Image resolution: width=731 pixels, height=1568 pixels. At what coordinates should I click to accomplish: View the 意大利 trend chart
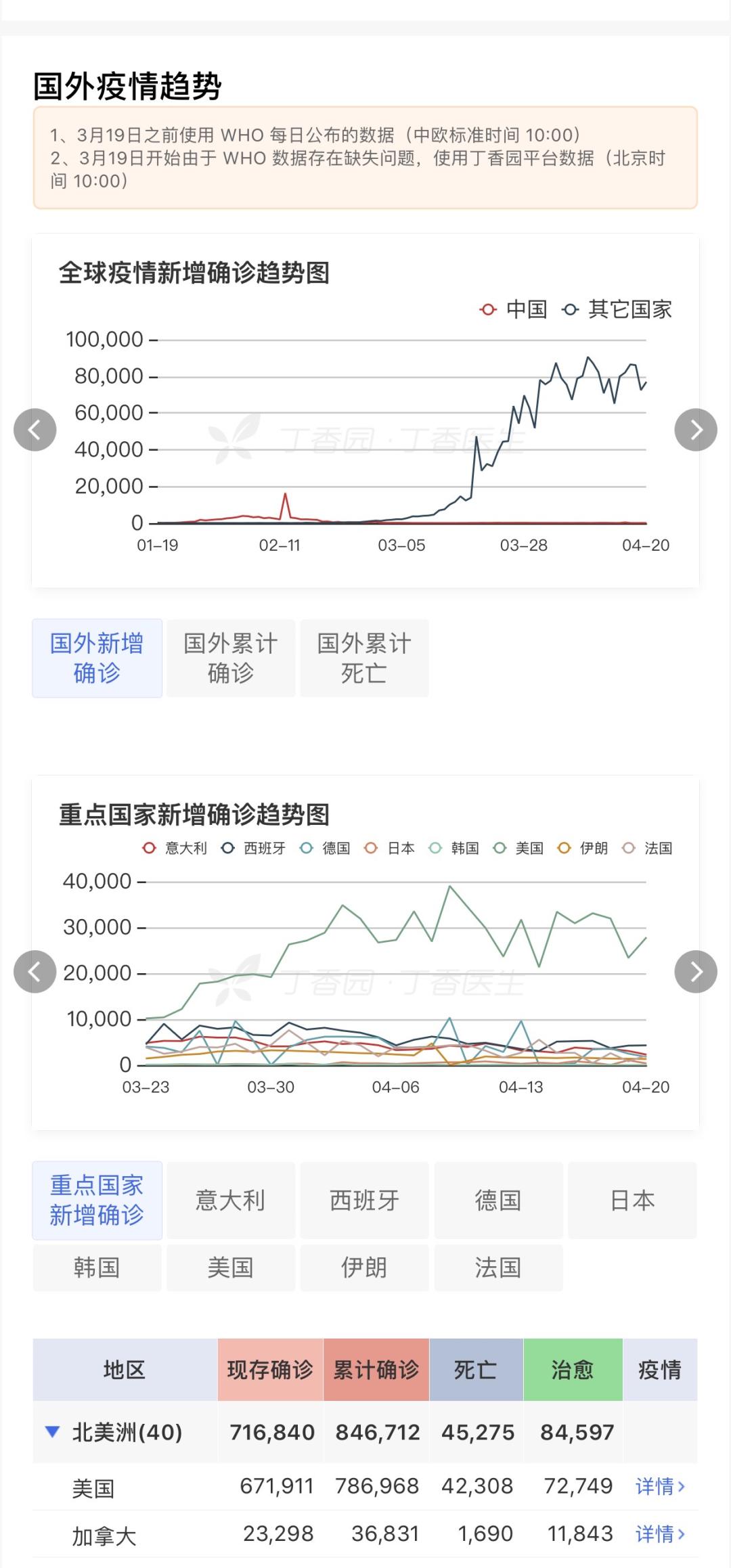click(x=231, y=1201)
